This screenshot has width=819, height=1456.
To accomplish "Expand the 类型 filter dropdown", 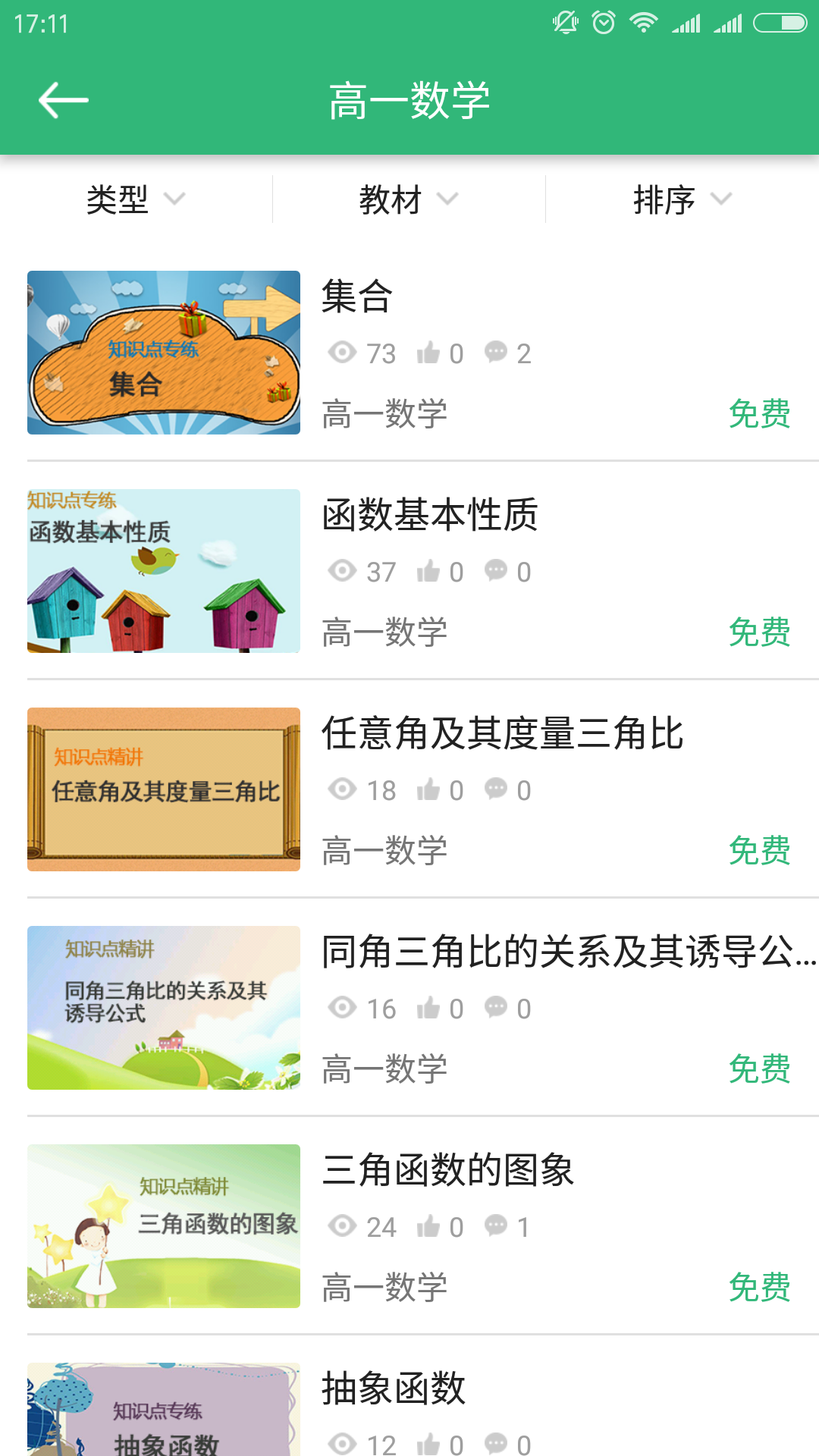I will [x=136, y=199].
